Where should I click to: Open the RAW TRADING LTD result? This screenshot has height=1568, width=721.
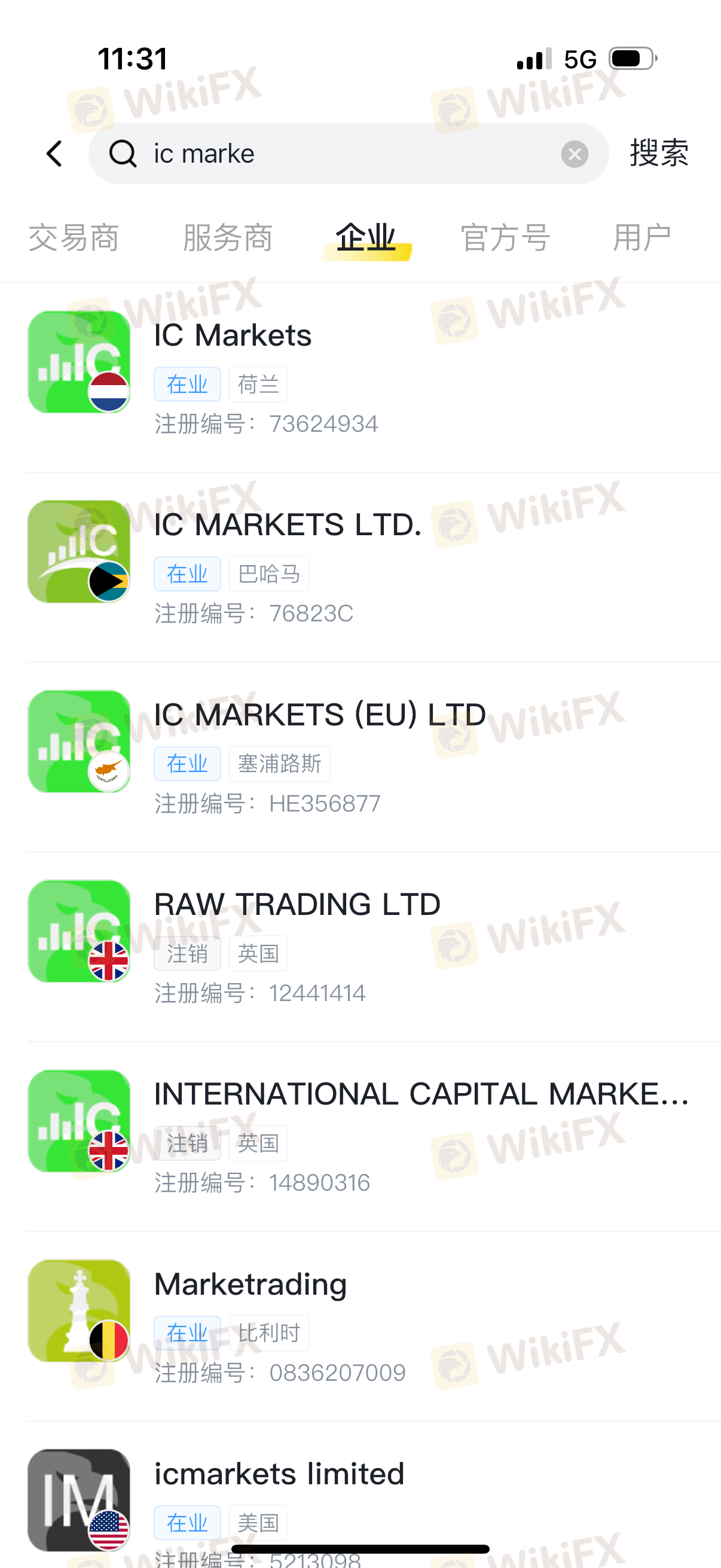(x=365, y=947)
